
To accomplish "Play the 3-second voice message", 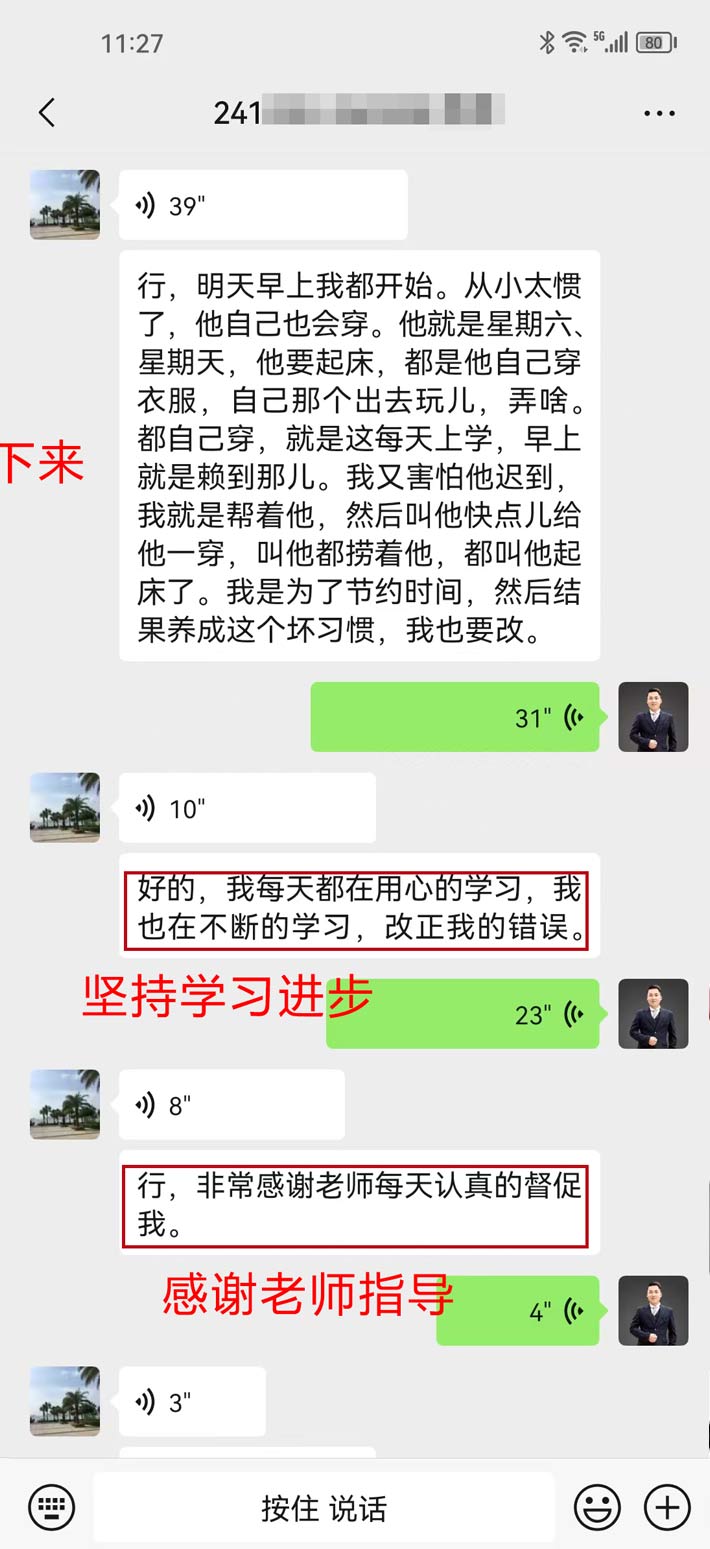I will (192, 1401).
